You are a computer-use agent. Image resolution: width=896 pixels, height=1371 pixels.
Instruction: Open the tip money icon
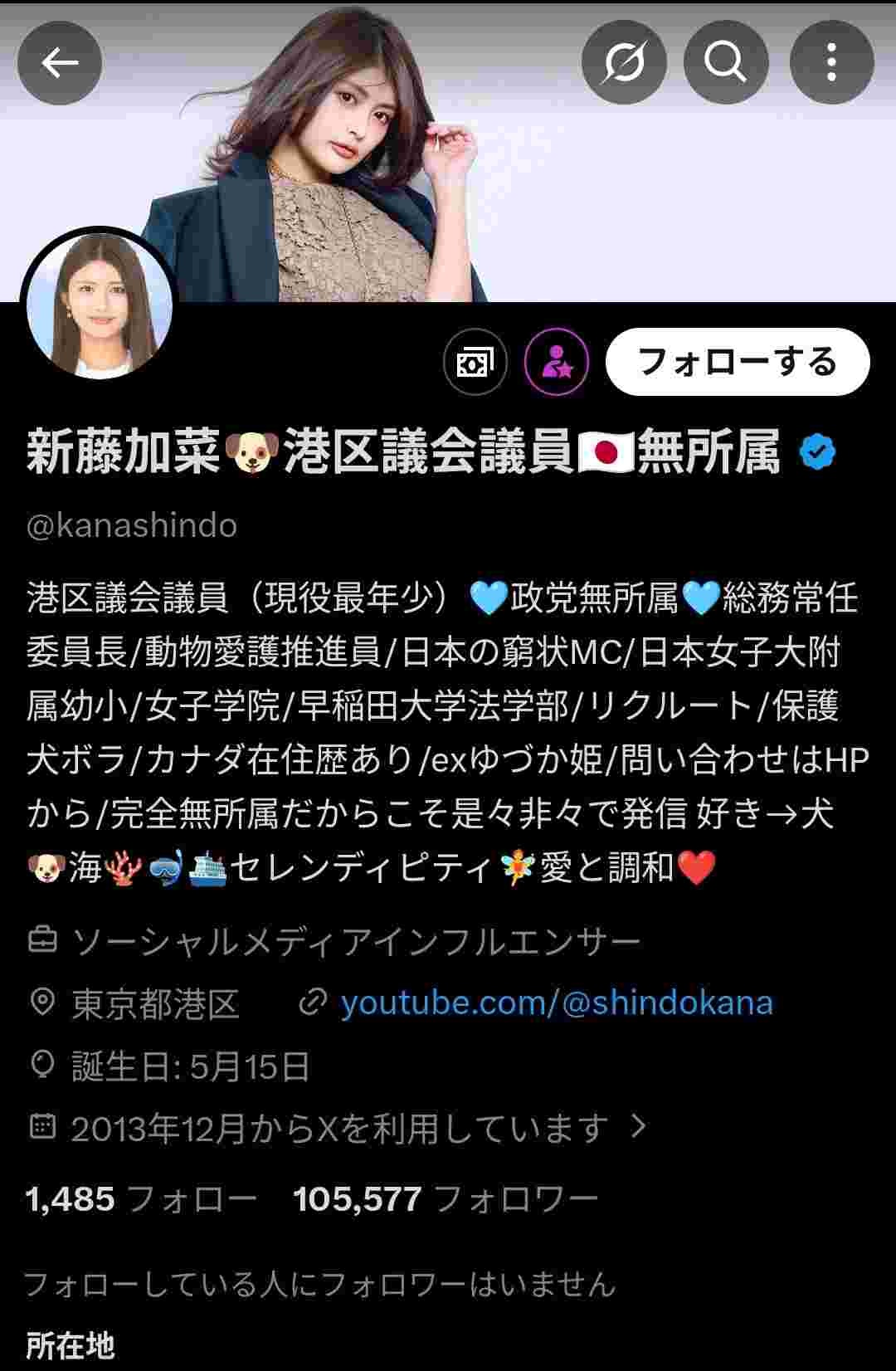475,362
